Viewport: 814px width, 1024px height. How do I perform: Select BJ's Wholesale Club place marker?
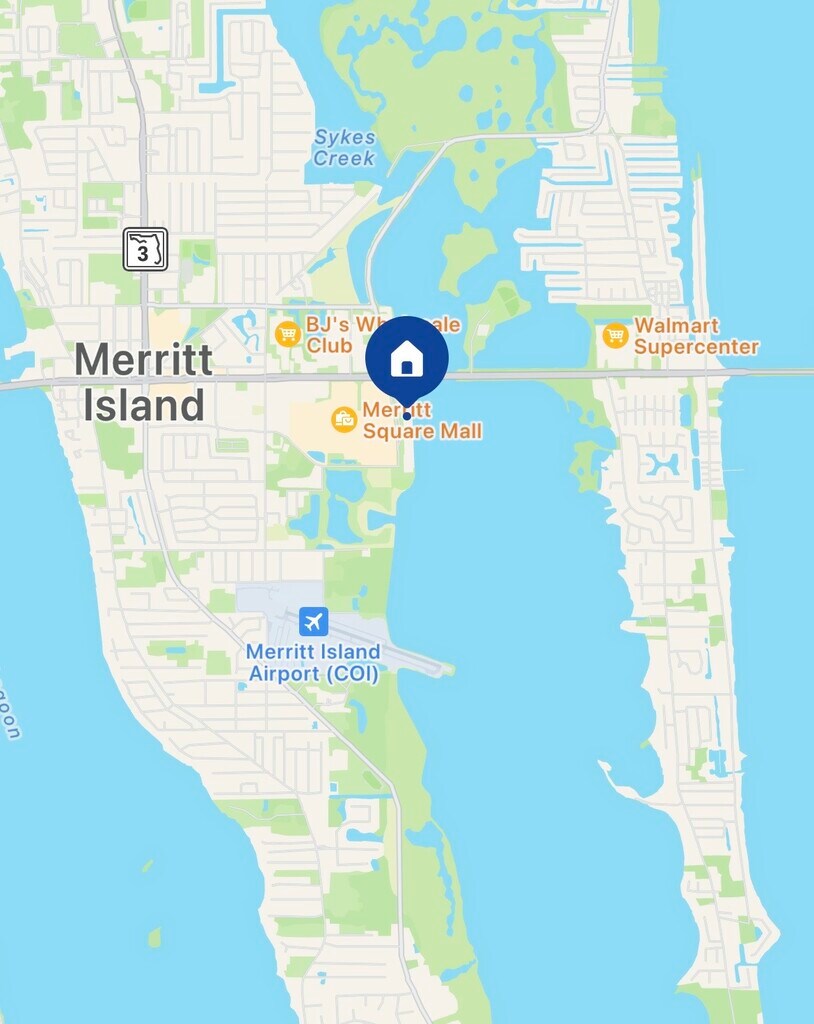pyautogui.click(x=289, y=333)
